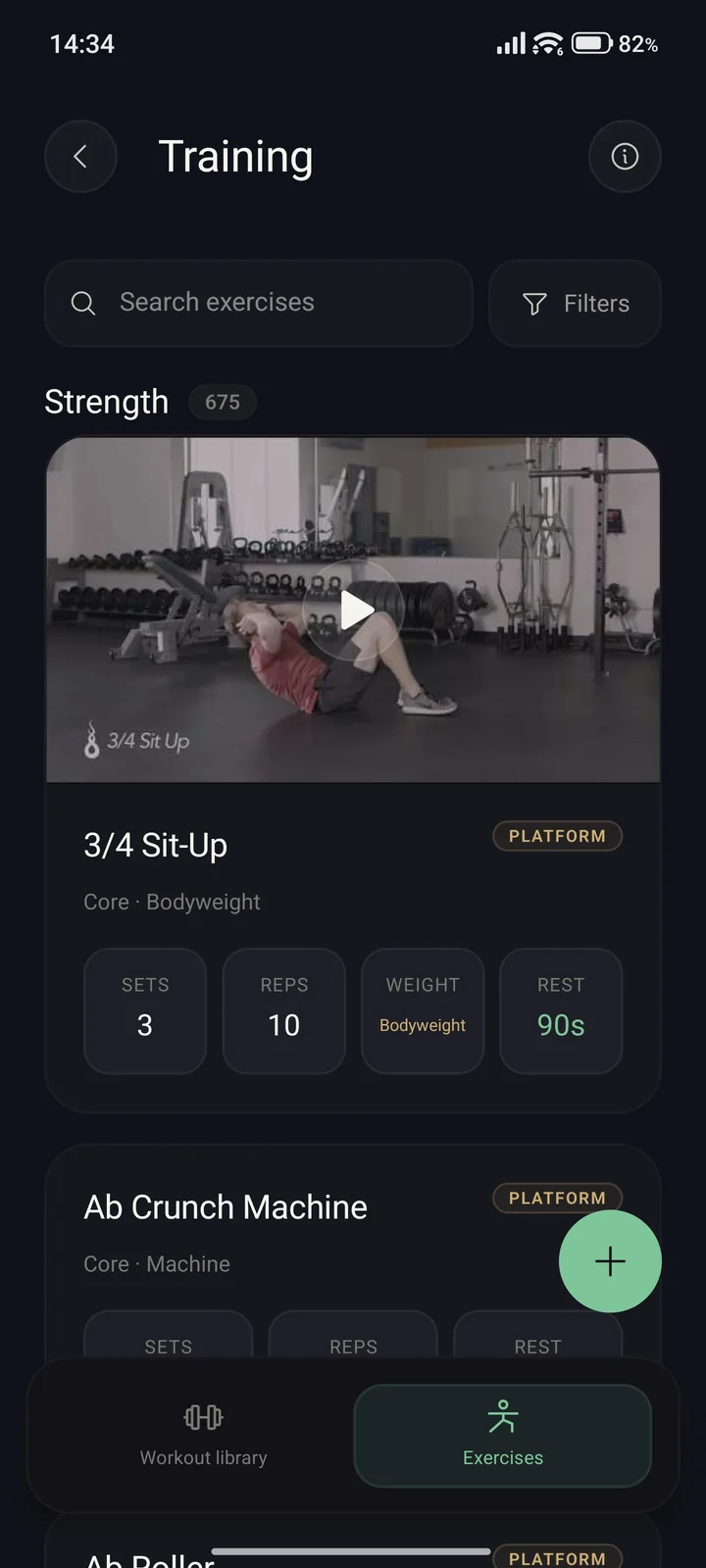The height and width of the screenshot is (1568, 706).
Task: Tap the Search exercises field
Action: pyautogui.click(x=259, y=303)
